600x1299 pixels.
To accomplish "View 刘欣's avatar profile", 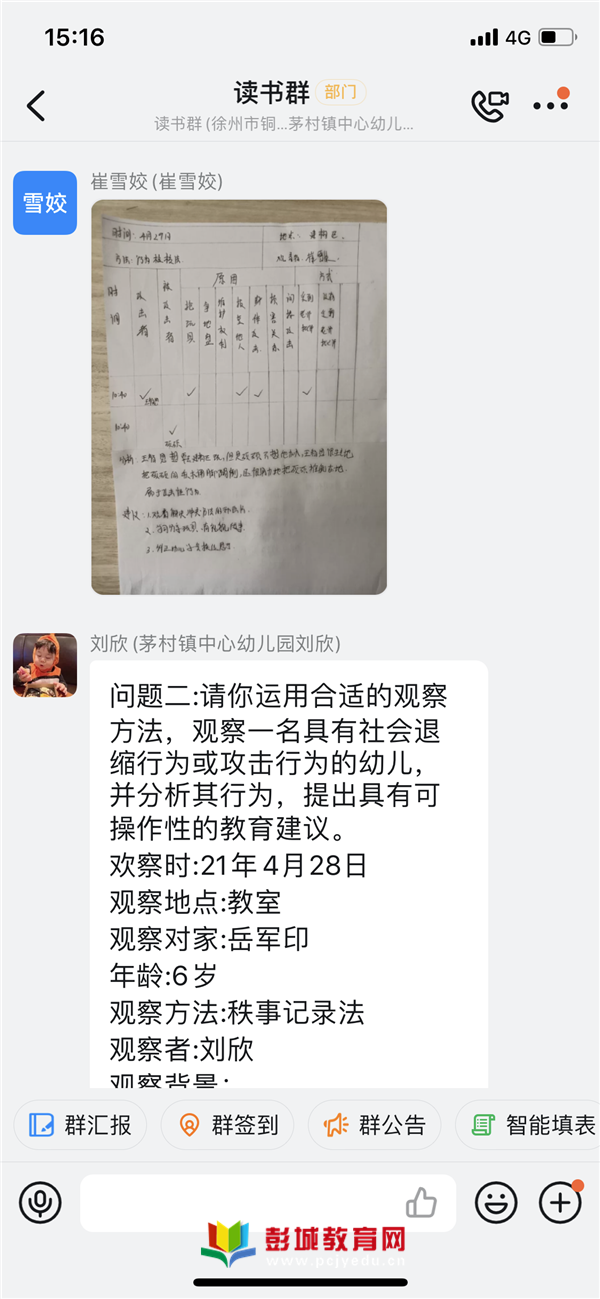I will pyautogui.click(x=45, y=665).
